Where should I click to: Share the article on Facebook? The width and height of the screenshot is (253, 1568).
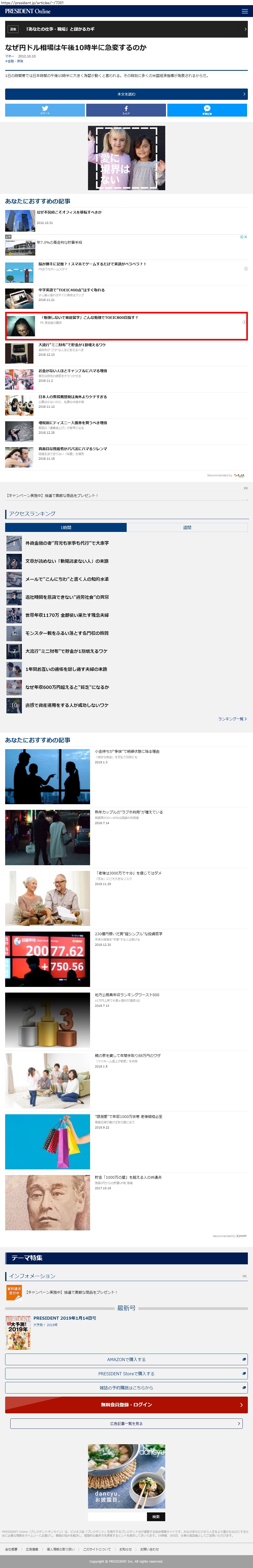[126, 110]
